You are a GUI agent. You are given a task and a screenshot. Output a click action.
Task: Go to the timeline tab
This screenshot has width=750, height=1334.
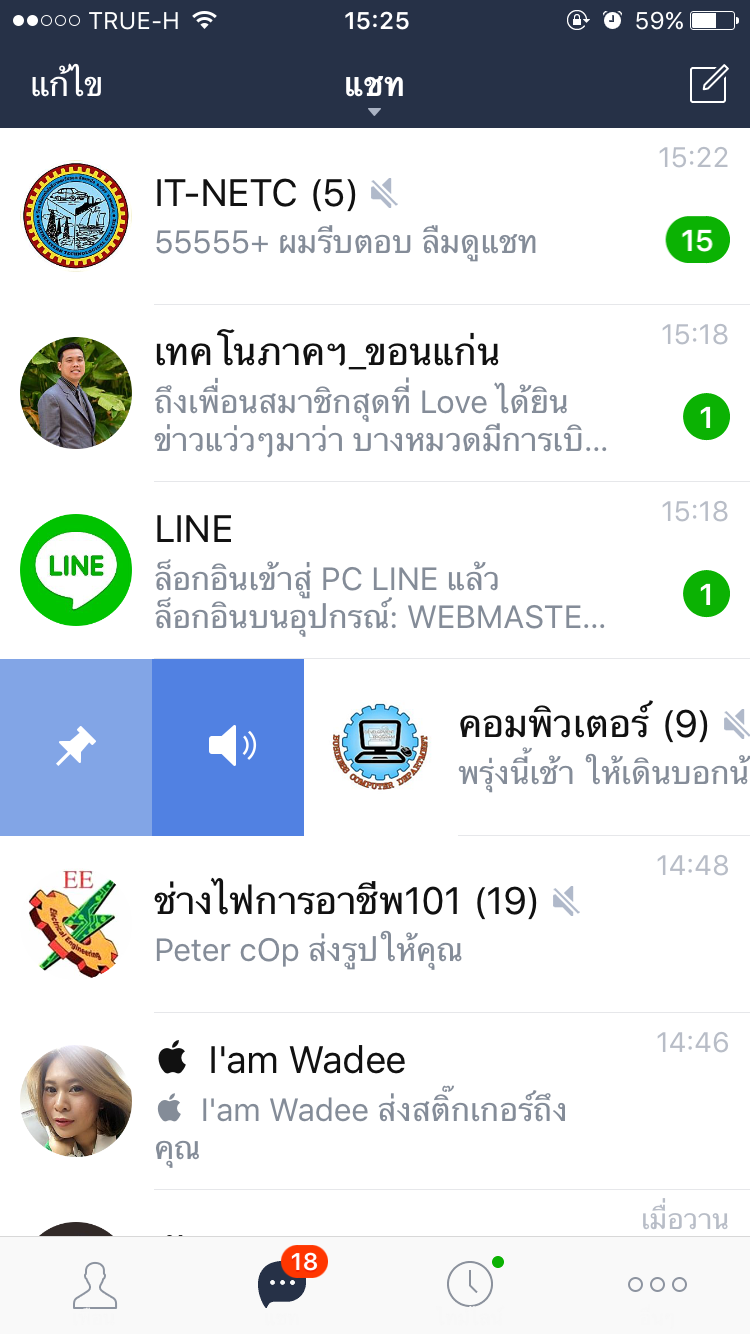[470, 1285]
